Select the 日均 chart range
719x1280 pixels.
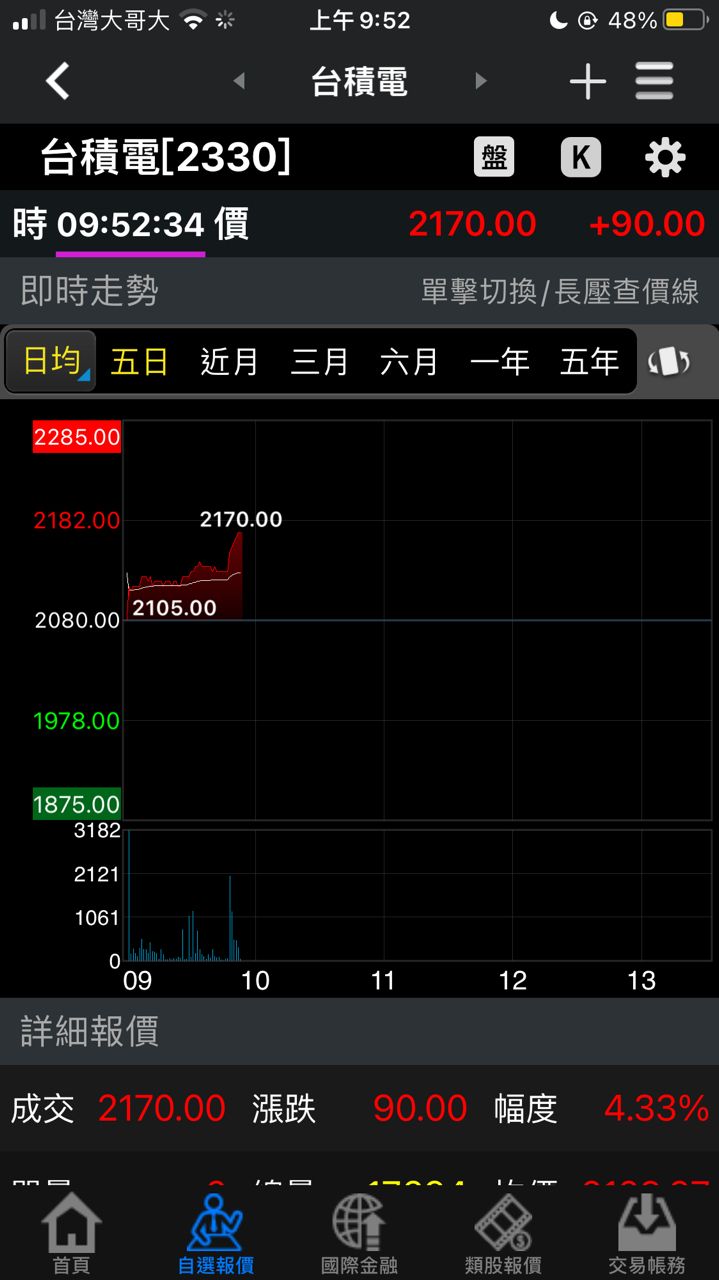[x=52, y=361]
